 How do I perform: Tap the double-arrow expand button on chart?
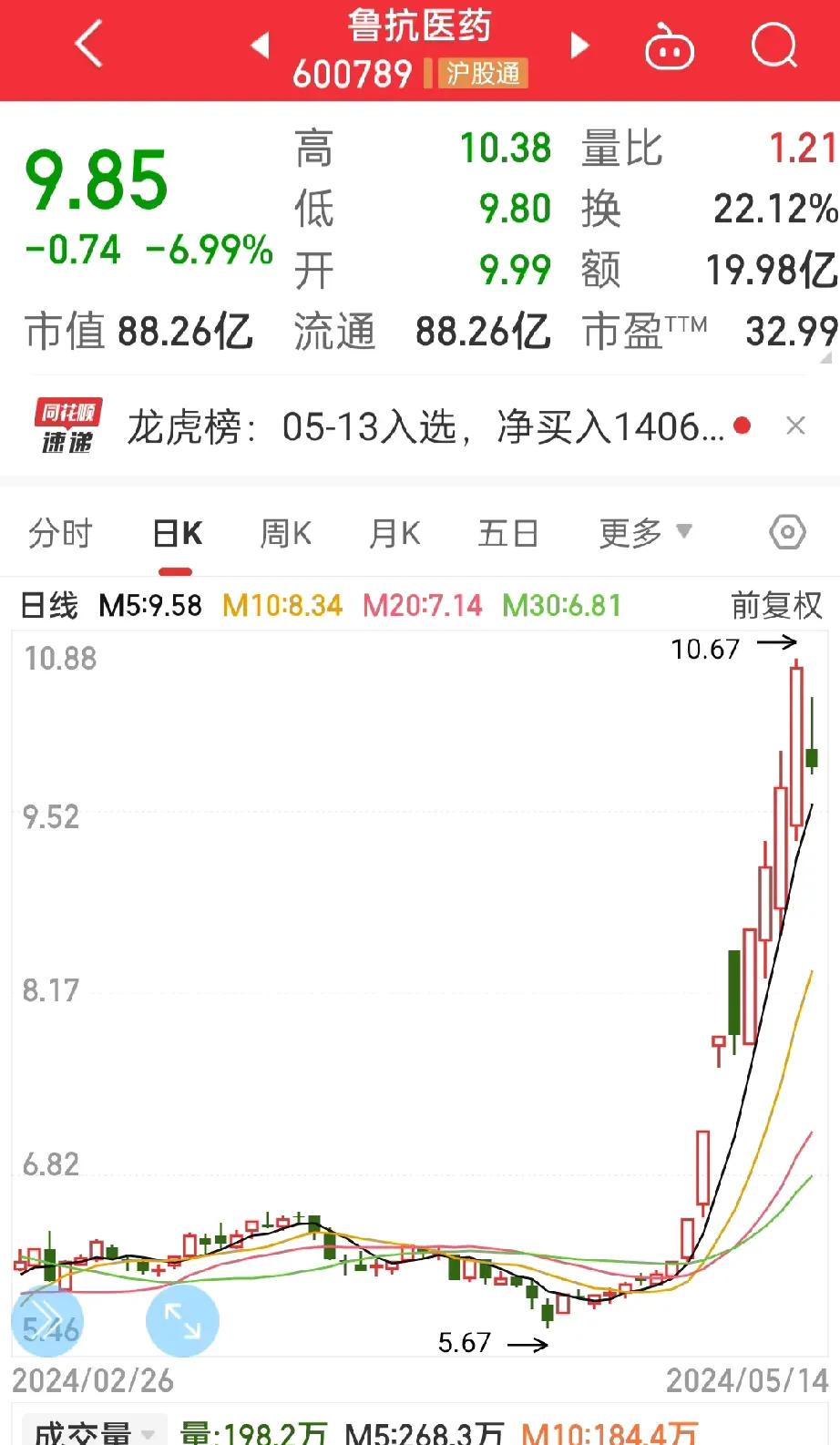click(46, 1321)
